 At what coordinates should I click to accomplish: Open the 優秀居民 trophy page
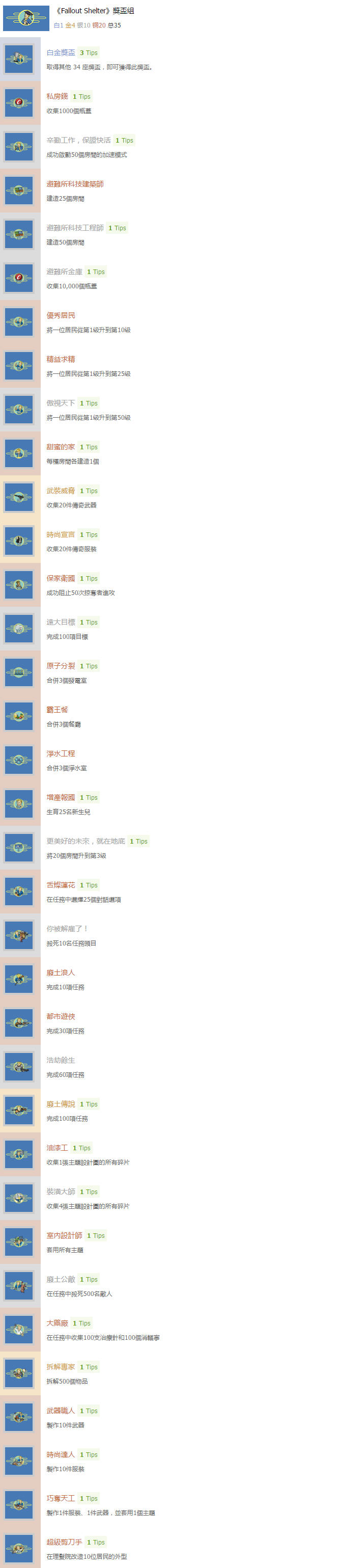(61, 316)
